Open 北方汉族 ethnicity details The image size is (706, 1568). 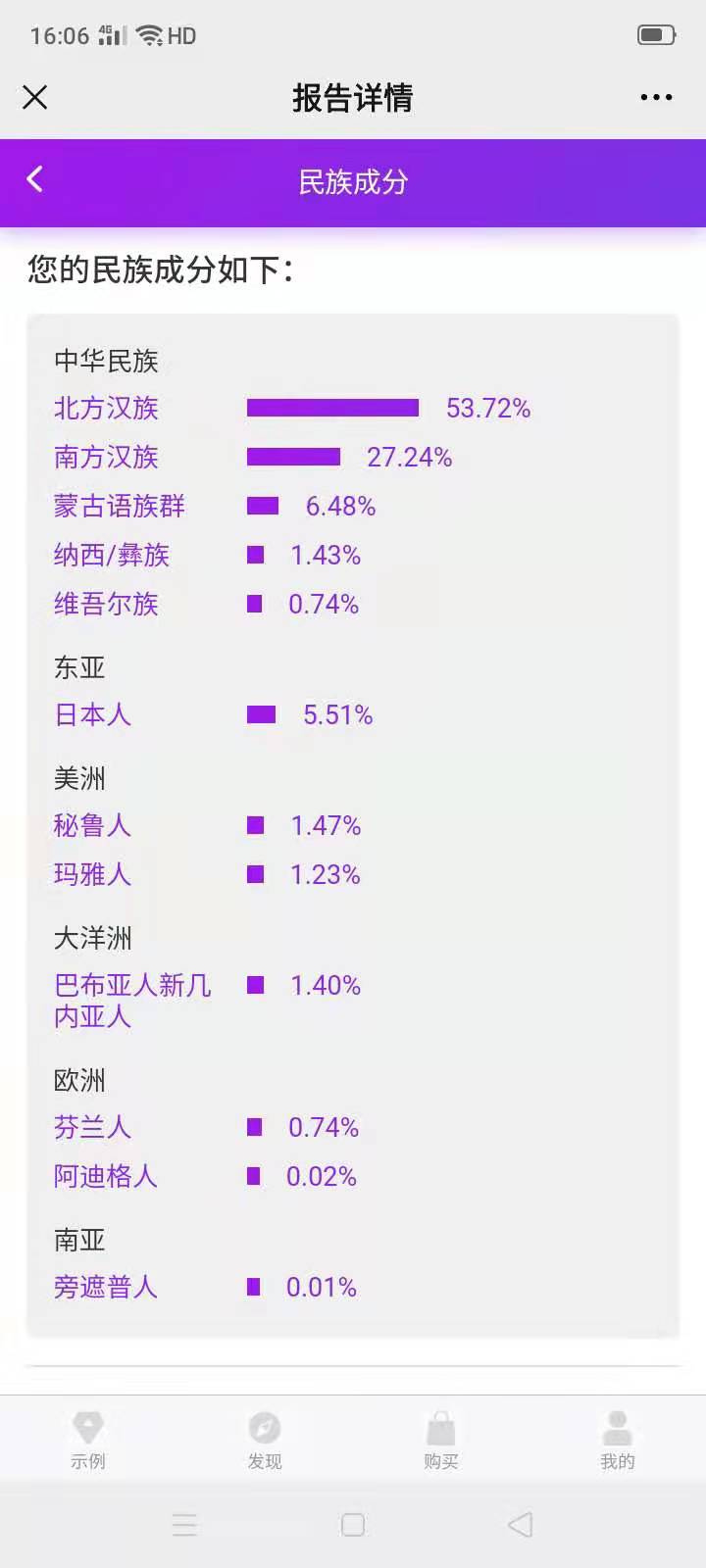[106, 408]
